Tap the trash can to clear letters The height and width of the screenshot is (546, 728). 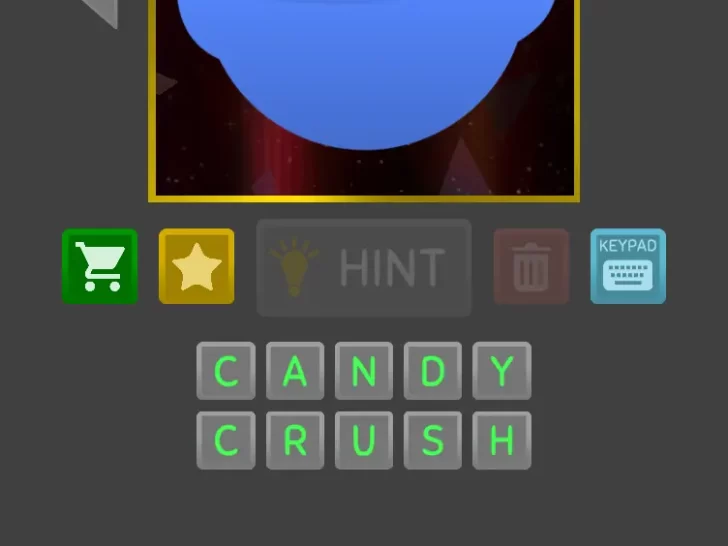click(x=531, y=266)
